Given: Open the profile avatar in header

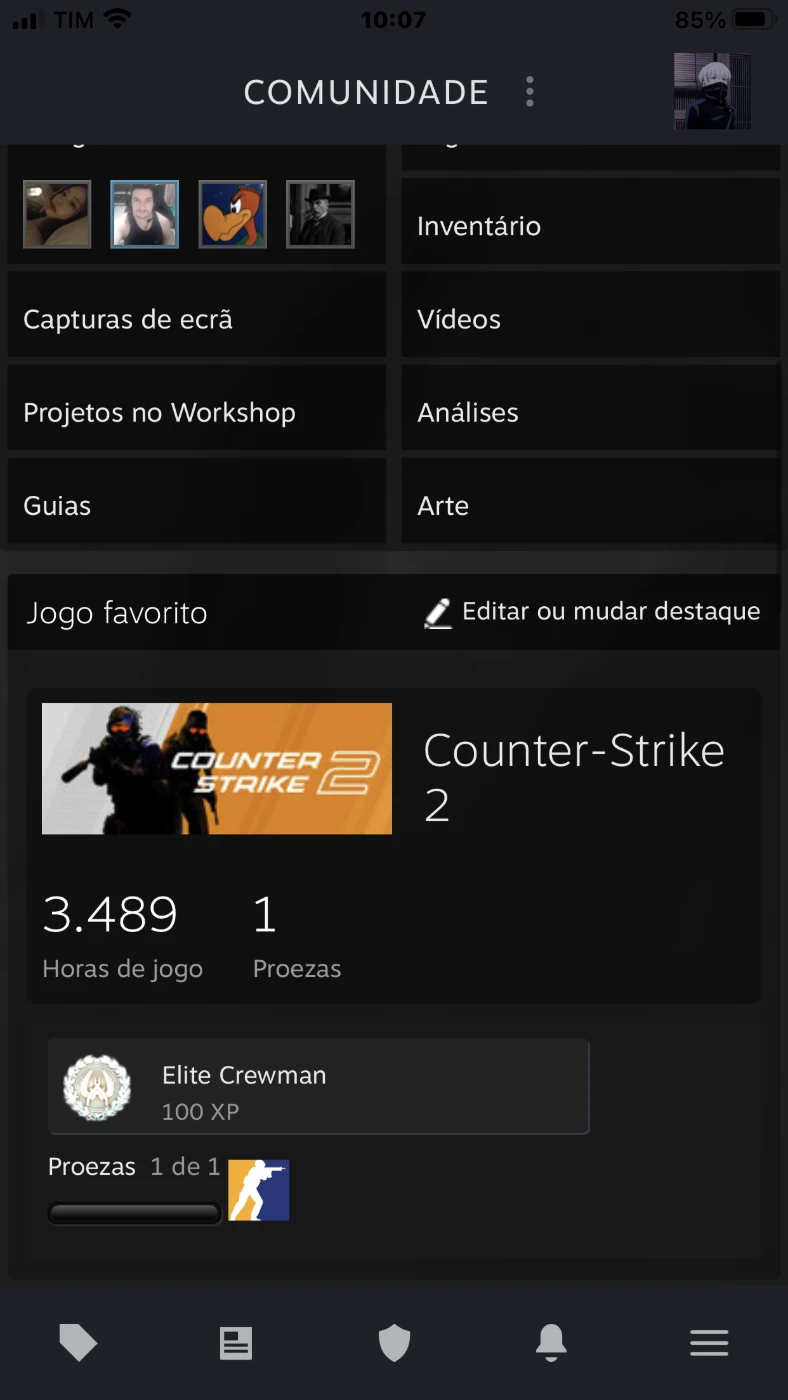Looking at the screenshot, I should click(712, 91).
